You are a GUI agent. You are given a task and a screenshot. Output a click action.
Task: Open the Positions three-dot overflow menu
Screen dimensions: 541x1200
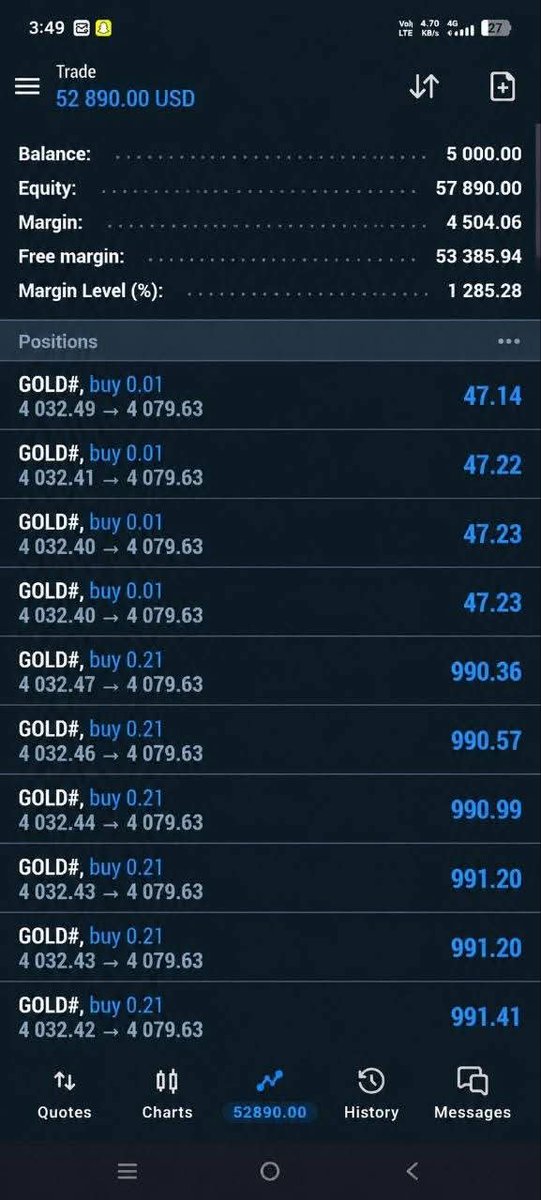coord(509,341)
